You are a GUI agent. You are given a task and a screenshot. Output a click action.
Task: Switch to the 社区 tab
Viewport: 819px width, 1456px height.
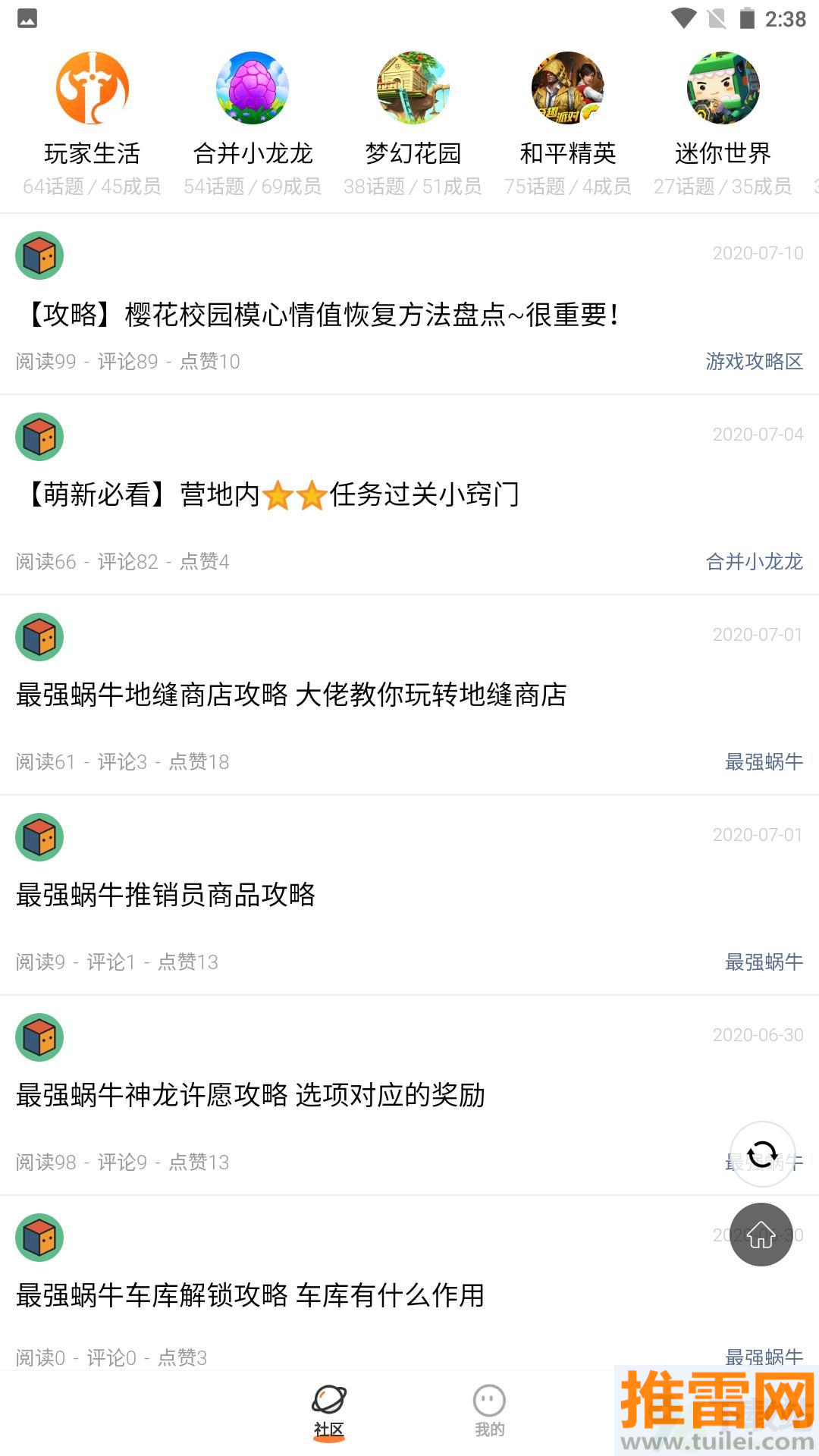[x=329, y=1410]
